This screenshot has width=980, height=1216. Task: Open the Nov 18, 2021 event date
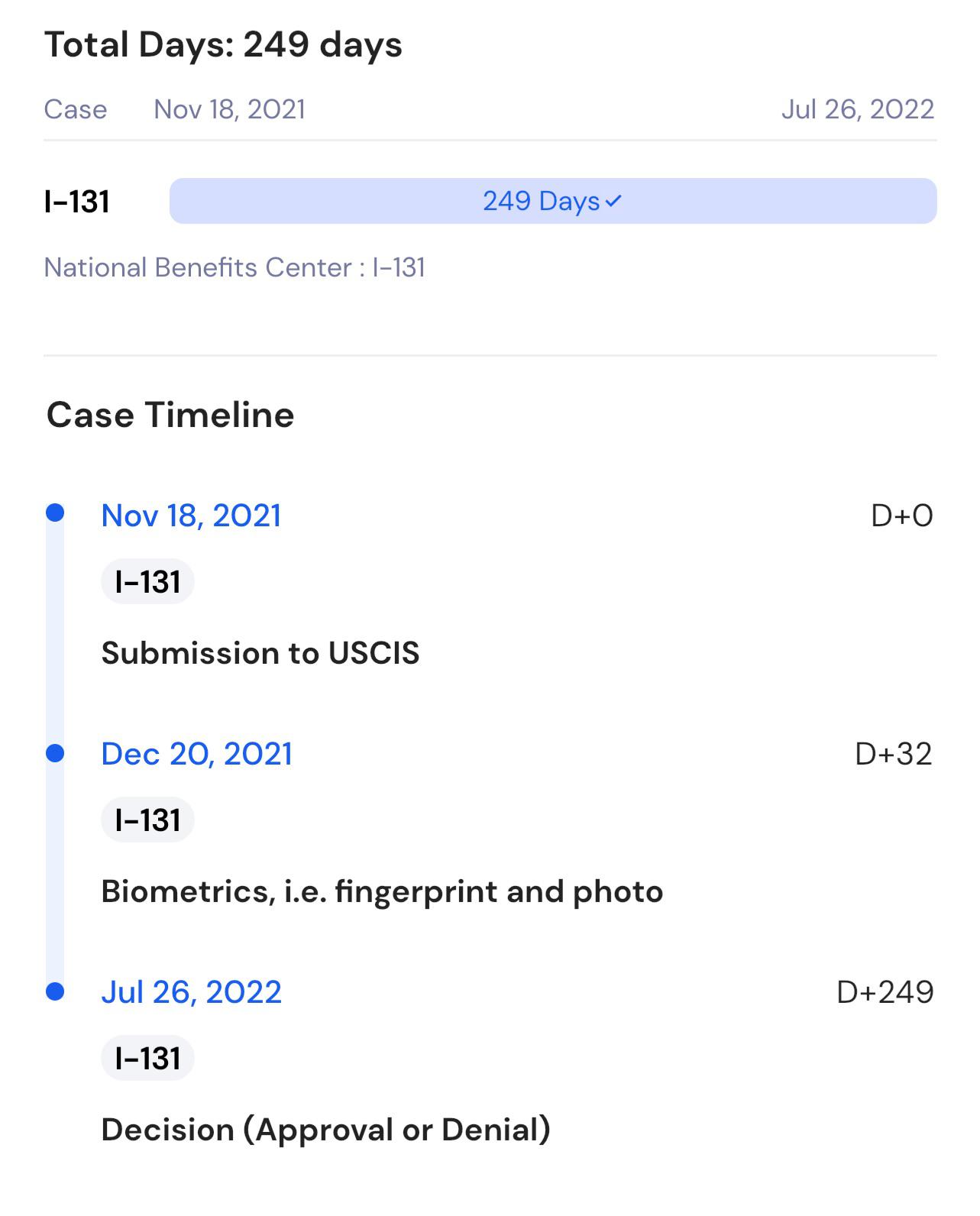click(191, 515)
